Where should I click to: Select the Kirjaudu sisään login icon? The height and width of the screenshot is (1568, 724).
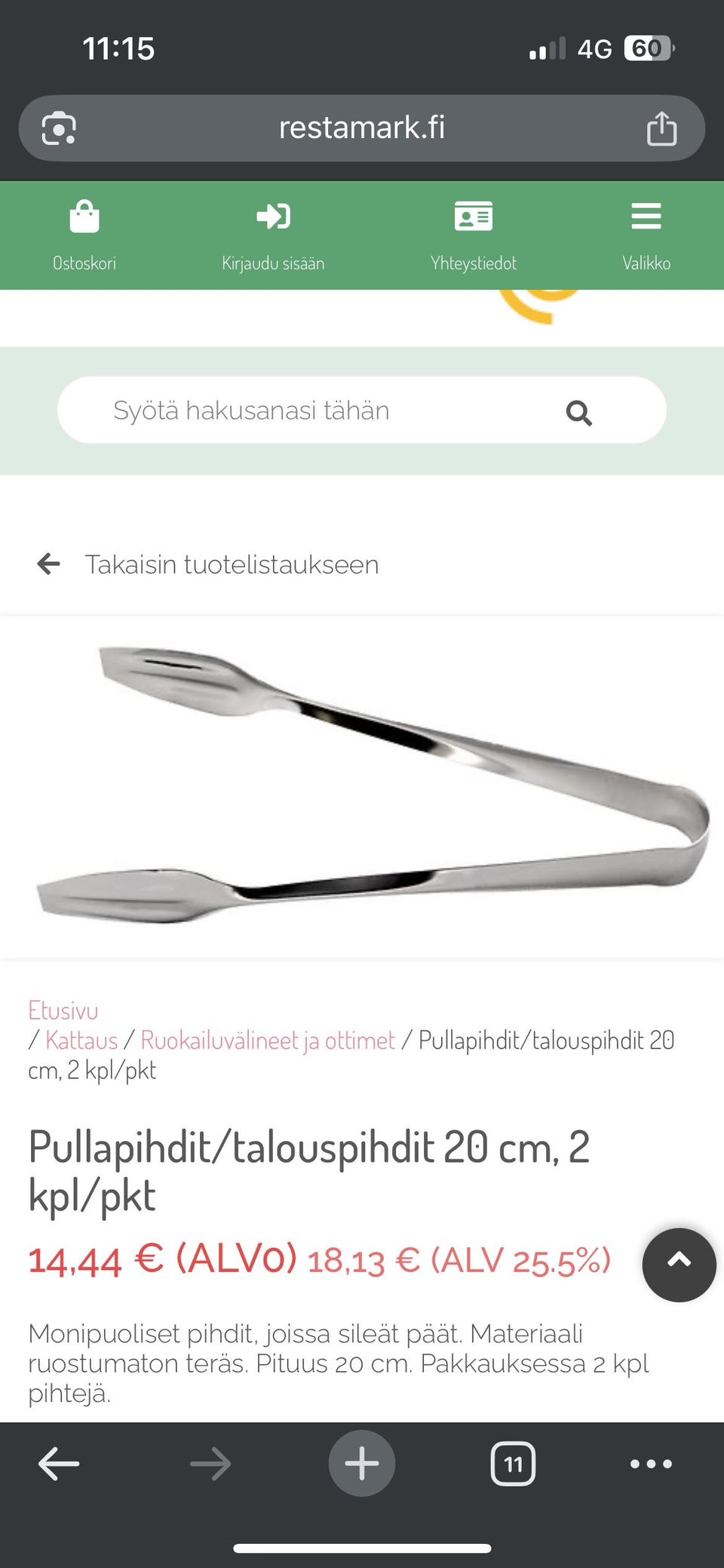tap(274, 217)
